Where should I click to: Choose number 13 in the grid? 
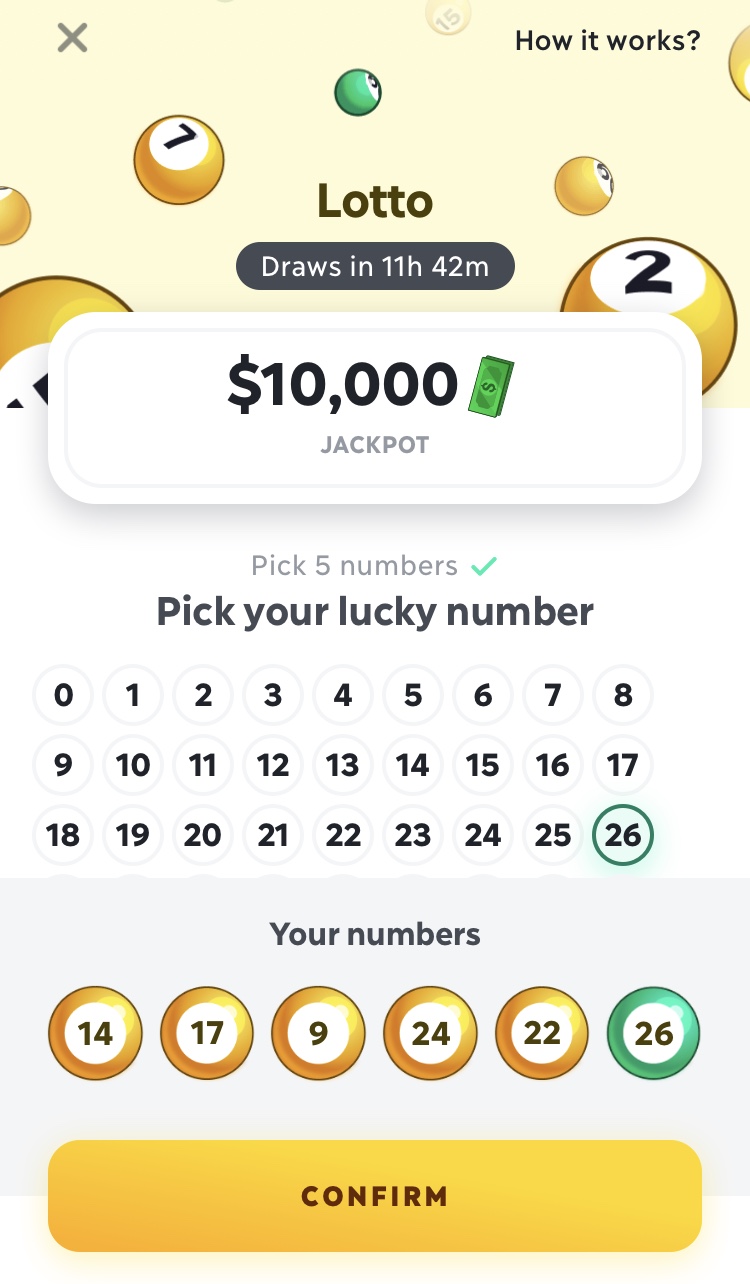tap(343, 765)
